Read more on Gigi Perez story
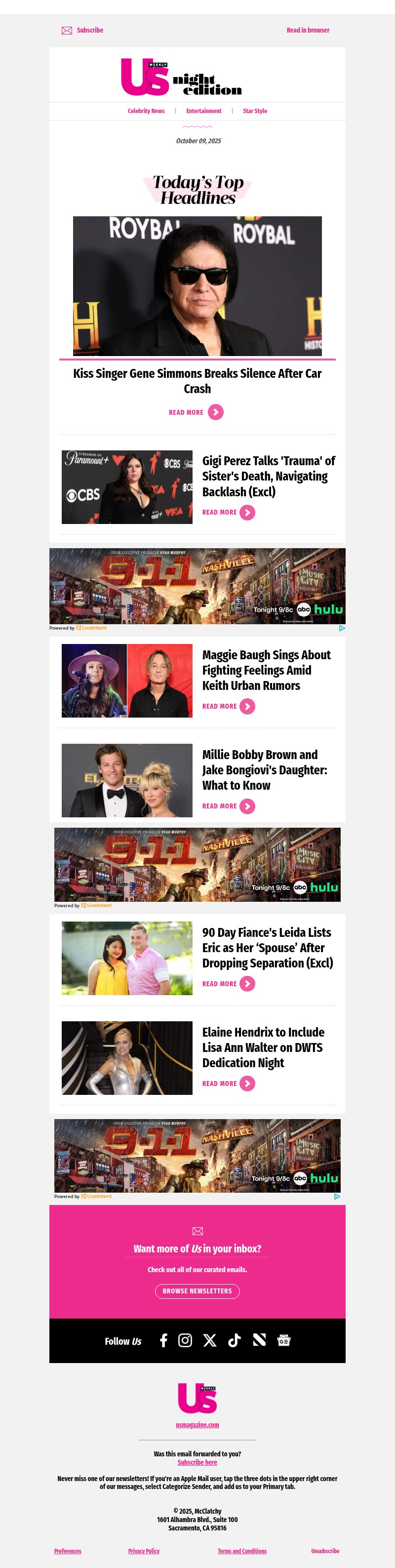This screenshot has height=1568, width=395. coord(228,513)
